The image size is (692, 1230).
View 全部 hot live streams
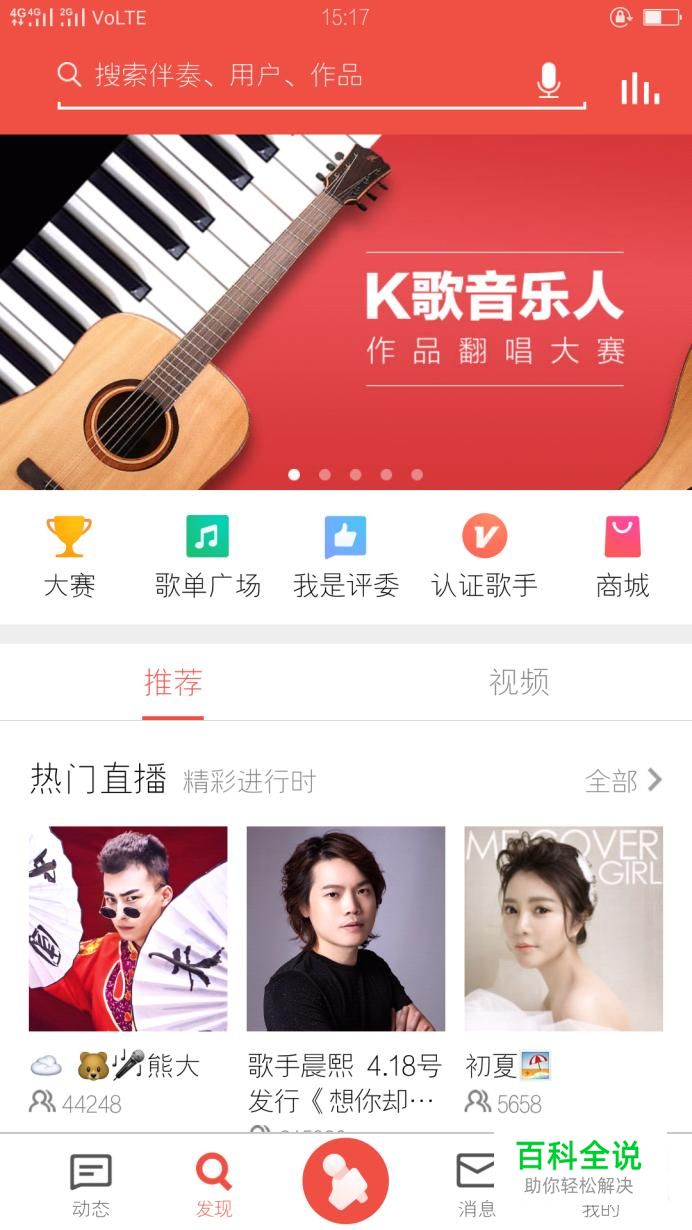(x=624, y=780)
